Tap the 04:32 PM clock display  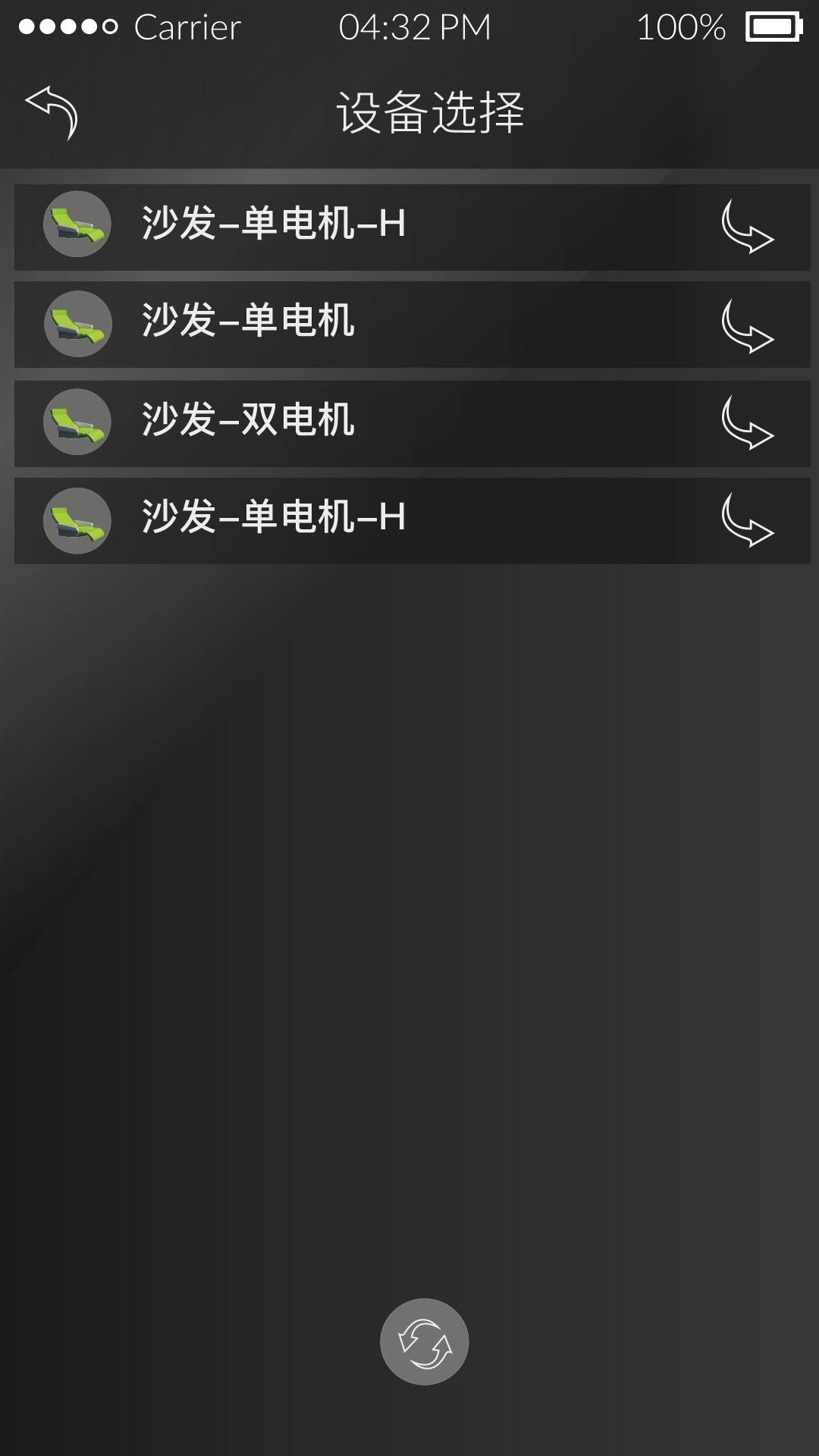pyautogui.click(x=416, y=27)
